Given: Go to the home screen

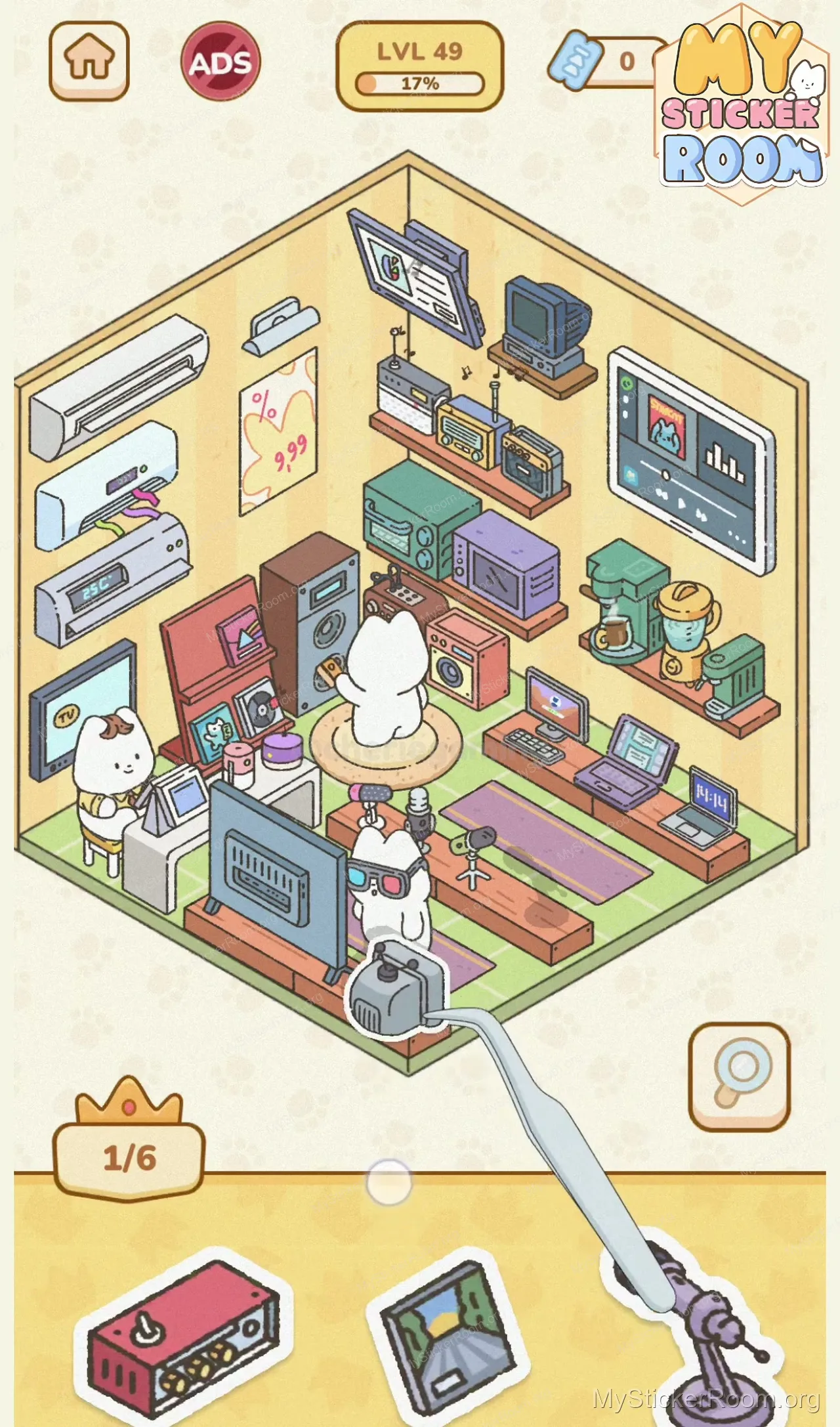Looking at the screenshot, I should [x=89, y=60].
